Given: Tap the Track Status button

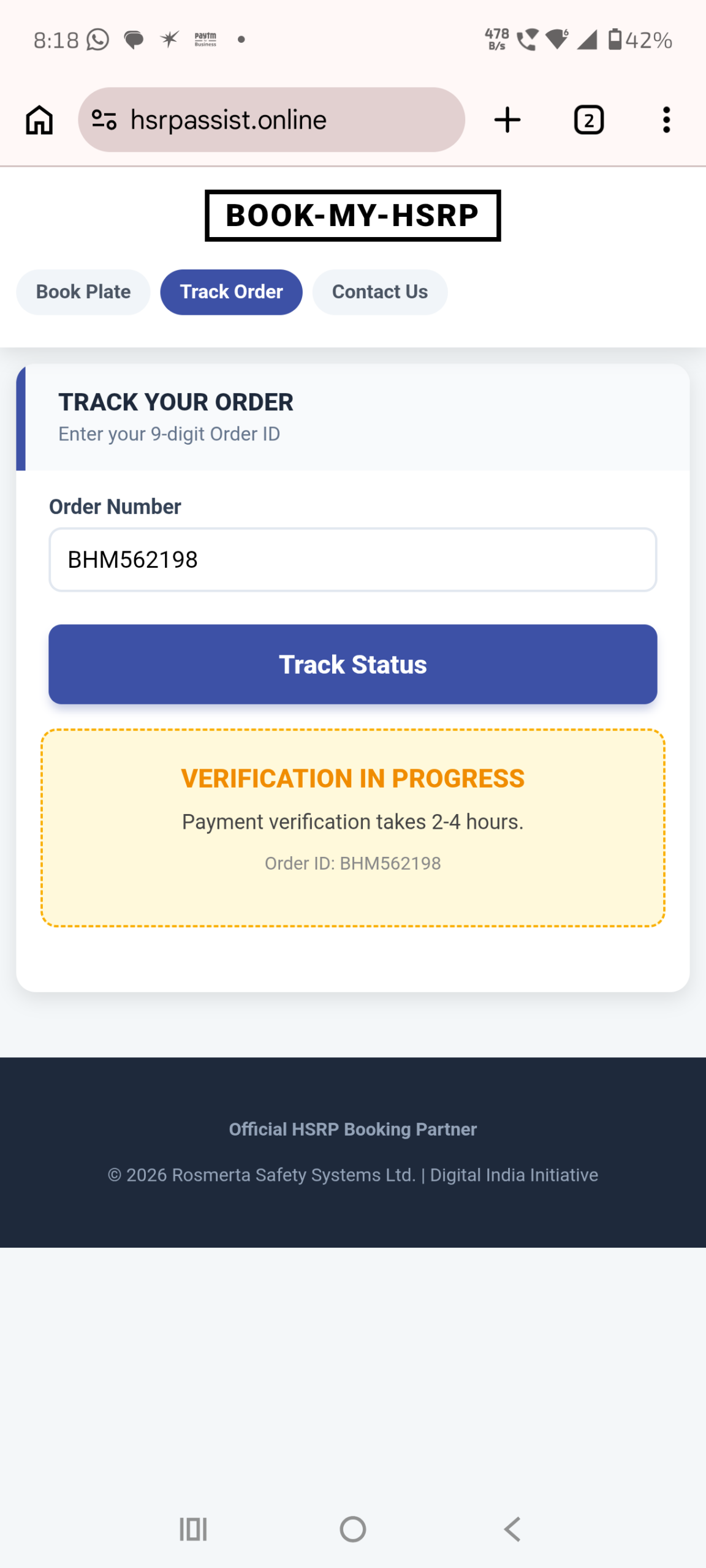Looking at the screenshot, I should [352, 664].
